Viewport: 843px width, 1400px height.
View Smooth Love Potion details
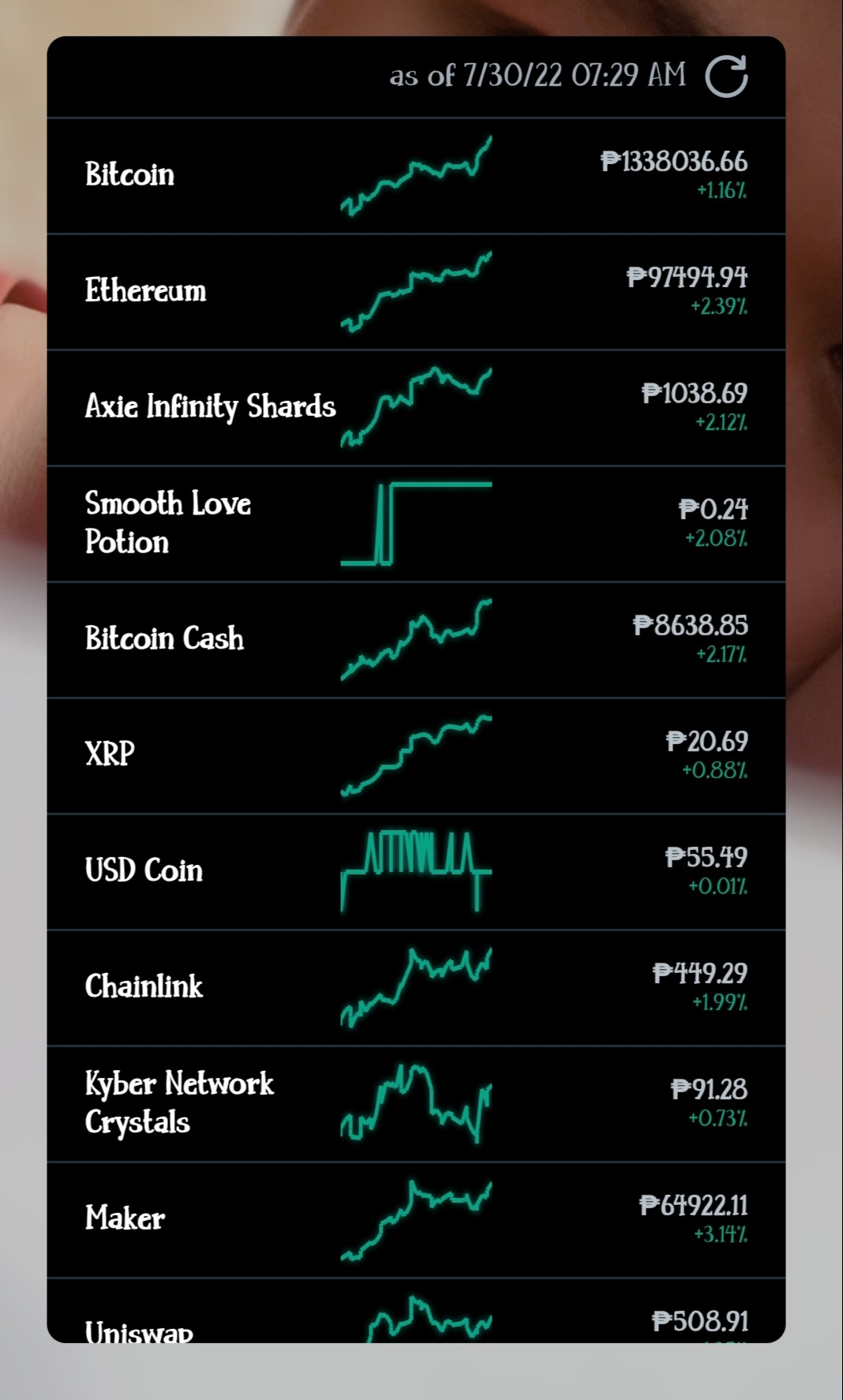tap(416, 524)
